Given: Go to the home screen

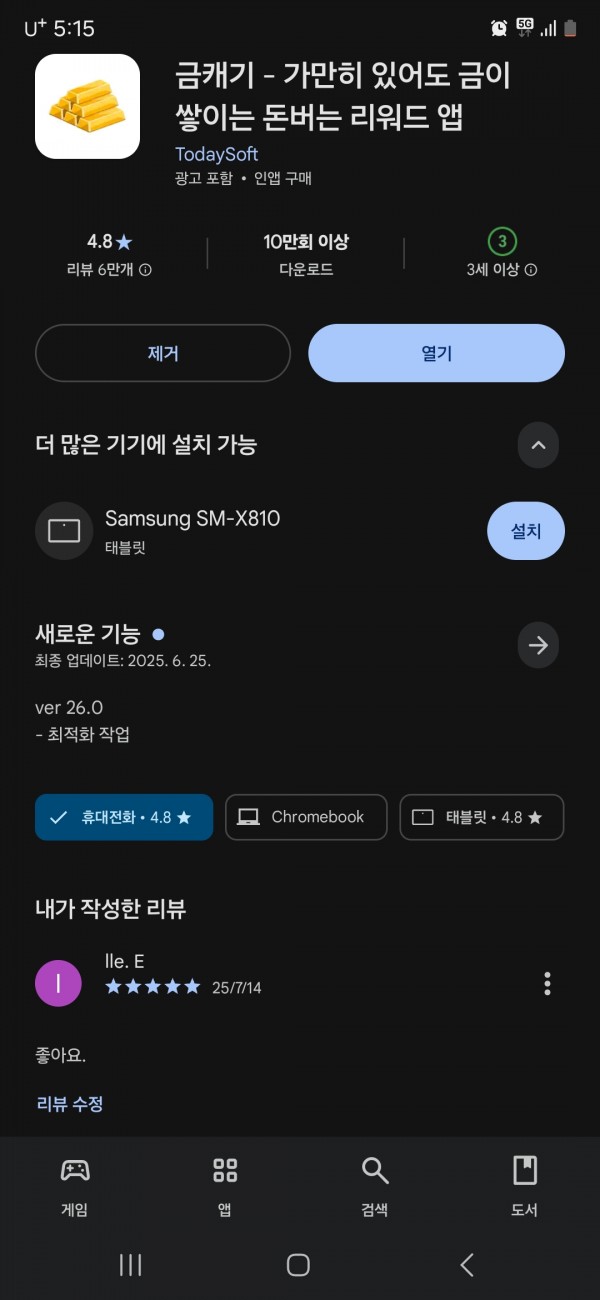Looking at the screenshot, I should 298,1265.
